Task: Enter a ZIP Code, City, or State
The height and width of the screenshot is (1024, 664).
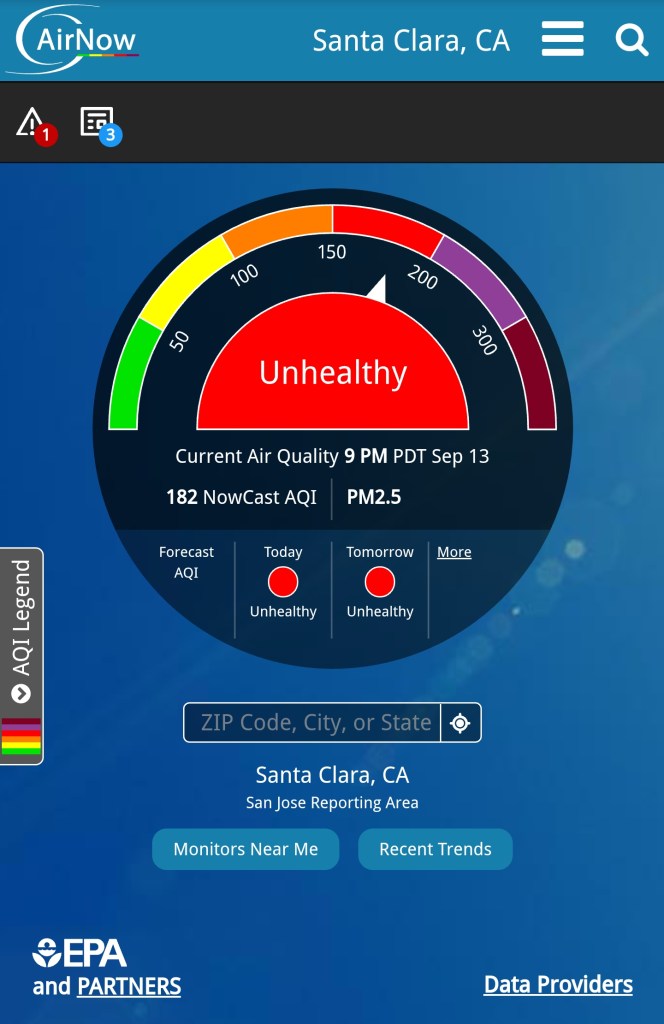Action: (312, 722)
